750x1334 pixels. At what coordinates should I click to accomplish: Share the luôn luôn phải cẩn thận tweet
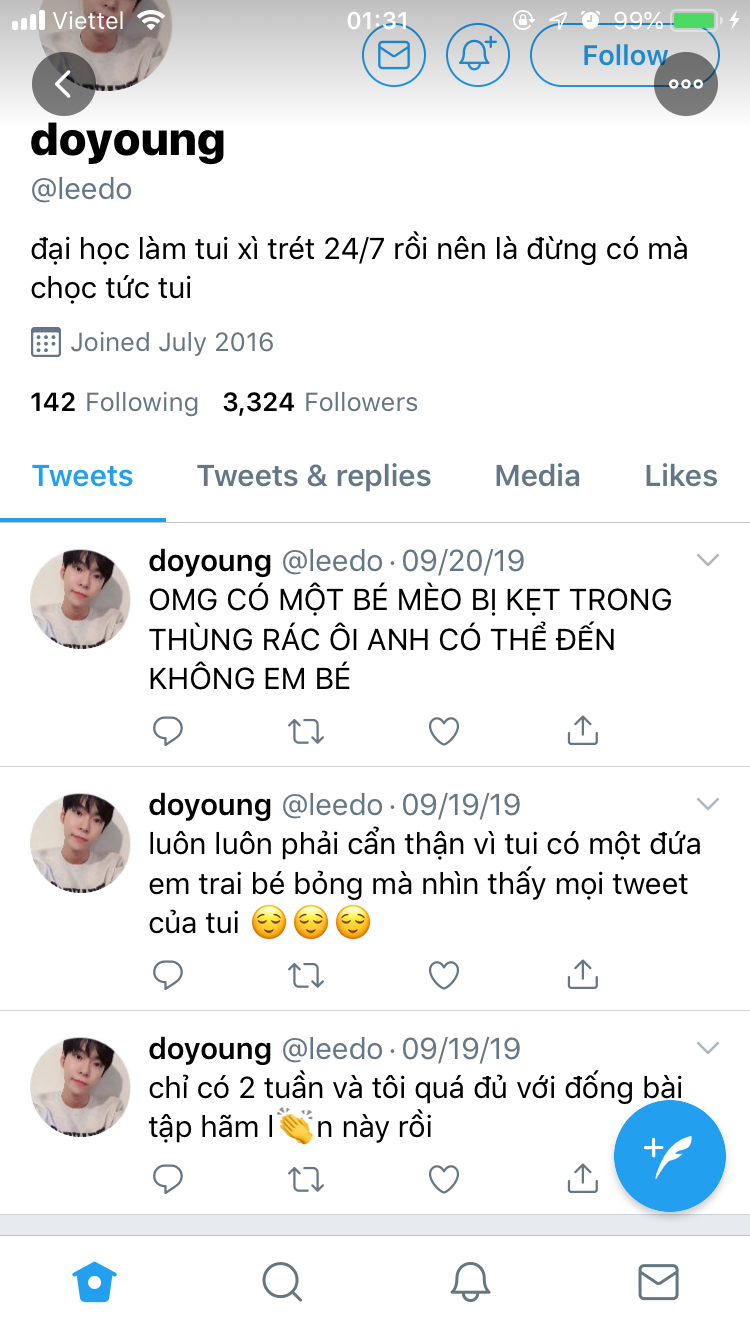tap(582, 975)
